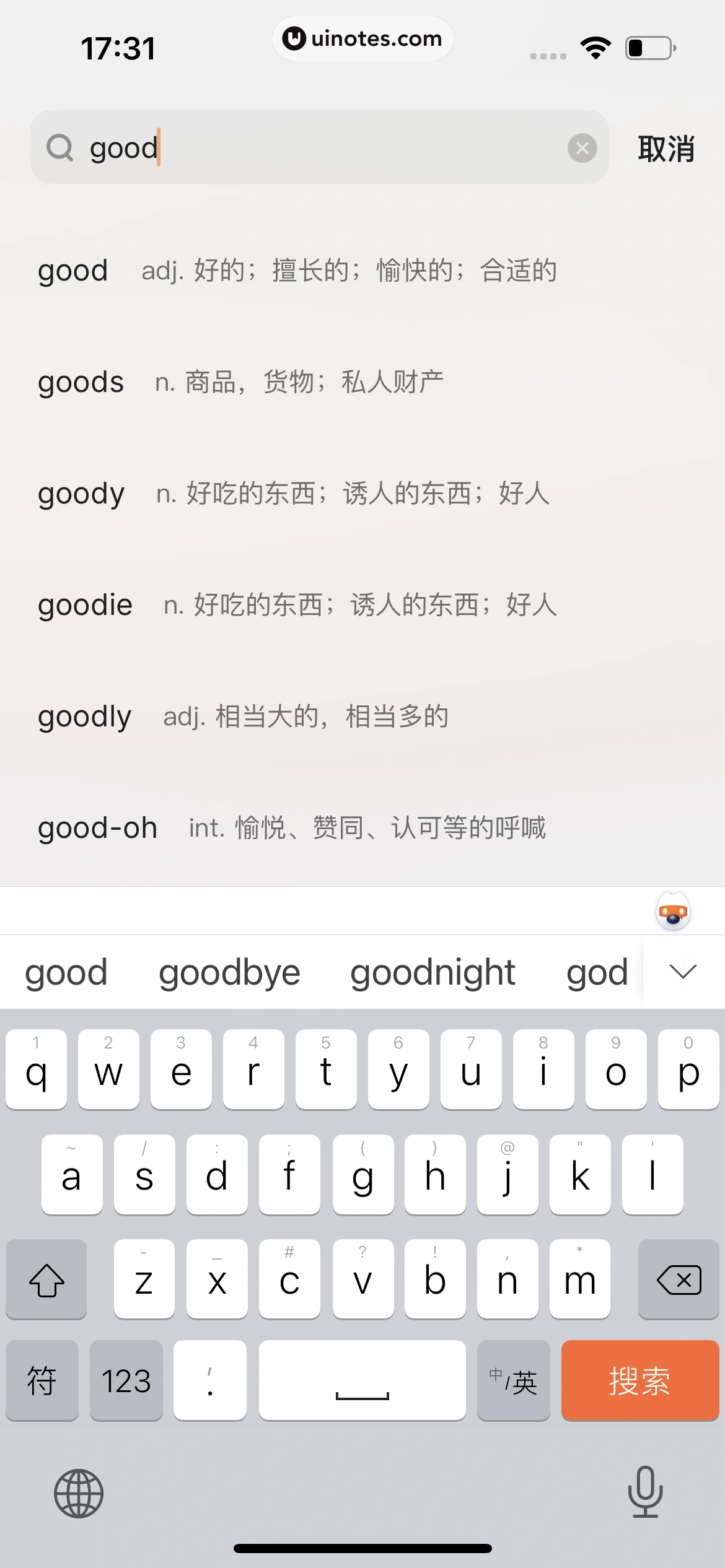Viewport: 725px width, 1568px height.
Task: Tap the battery indicator in the status bar
Action: point(648,48)
